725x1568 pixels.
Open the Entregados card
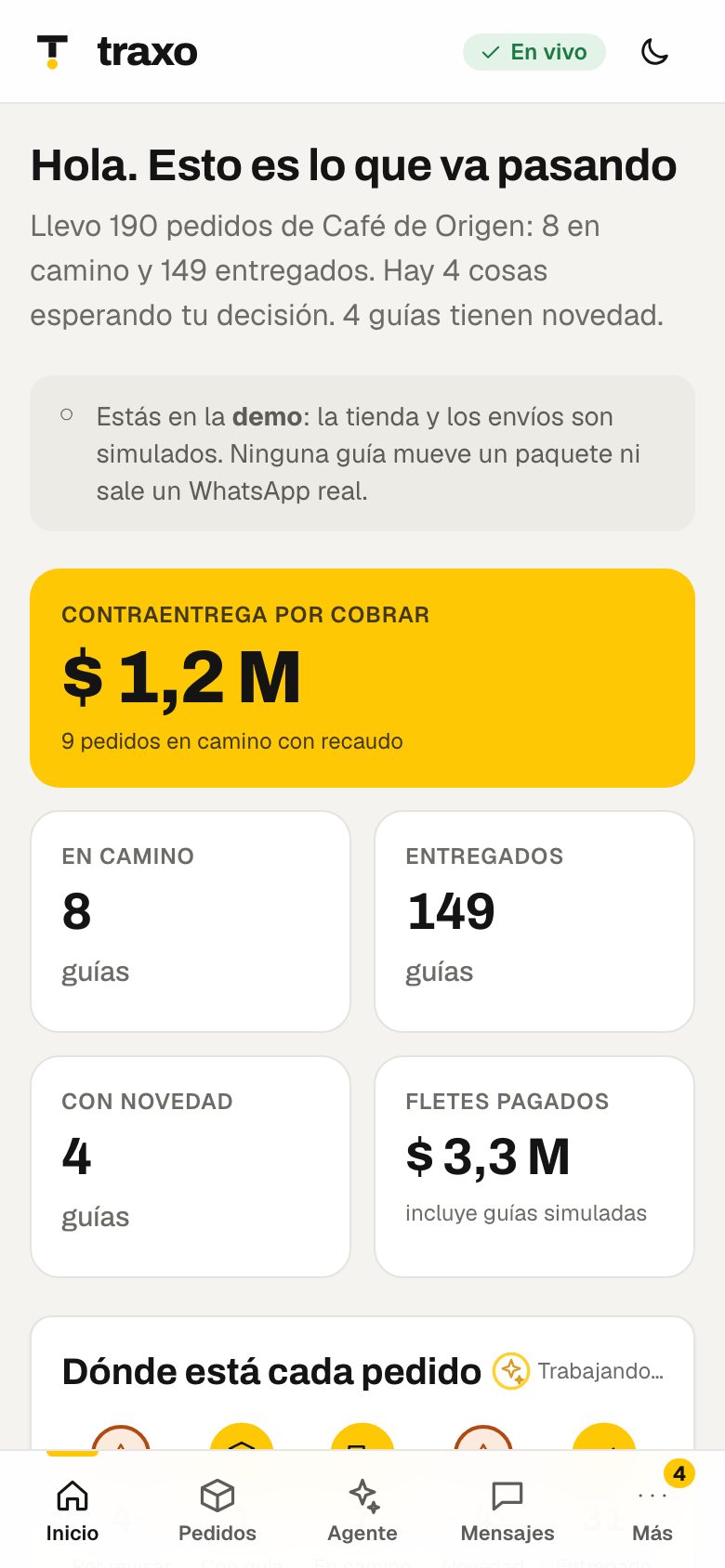pos(534,921)
